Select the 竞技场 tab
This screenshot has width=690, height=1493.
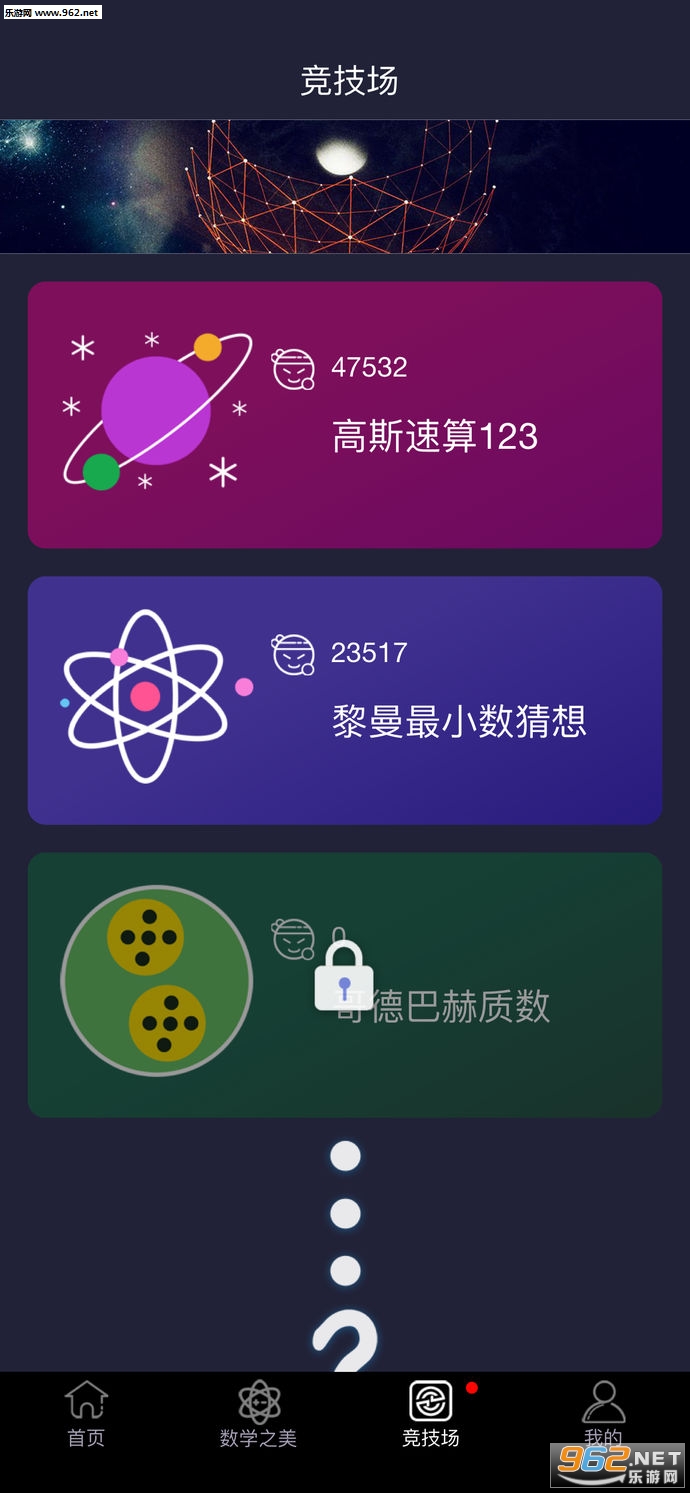pos(431,1414)
